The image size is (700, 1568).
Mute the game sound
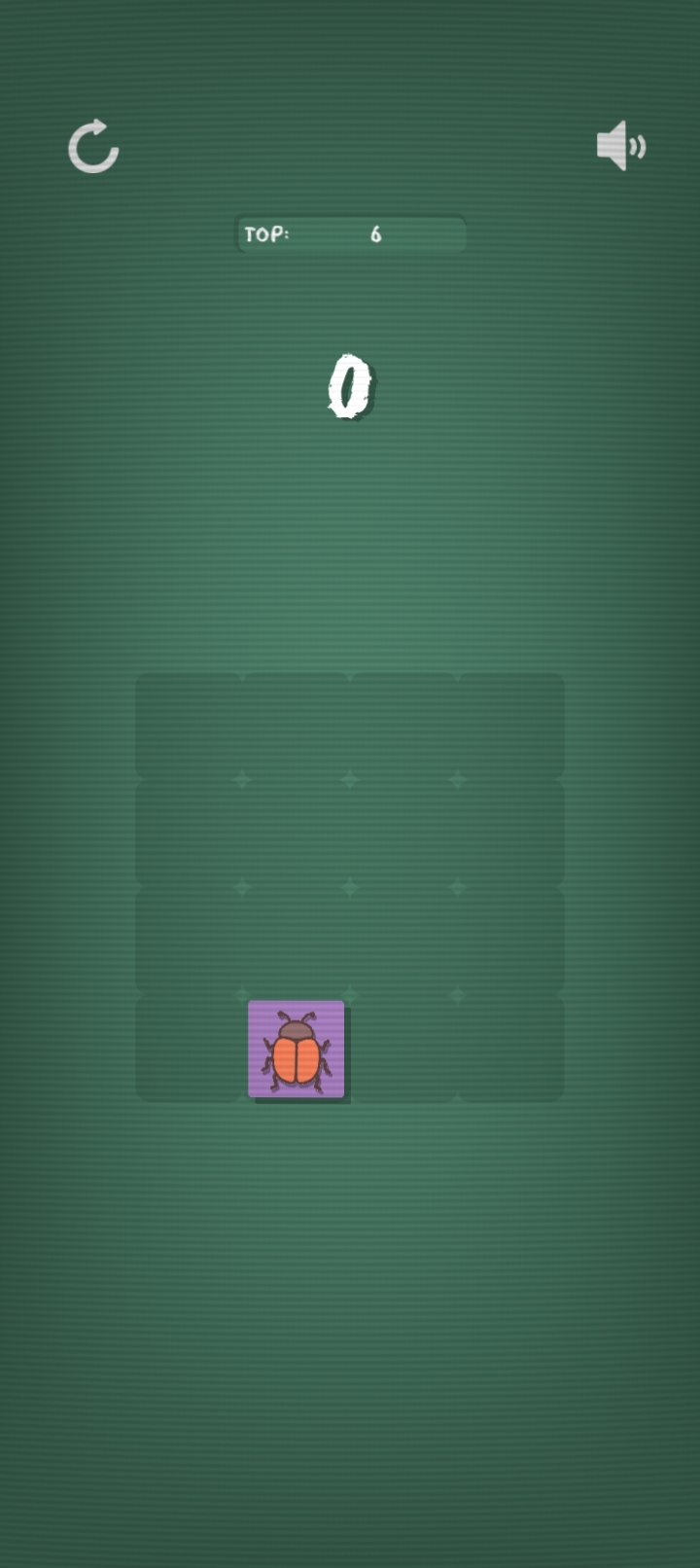click(x=620, y=146)
